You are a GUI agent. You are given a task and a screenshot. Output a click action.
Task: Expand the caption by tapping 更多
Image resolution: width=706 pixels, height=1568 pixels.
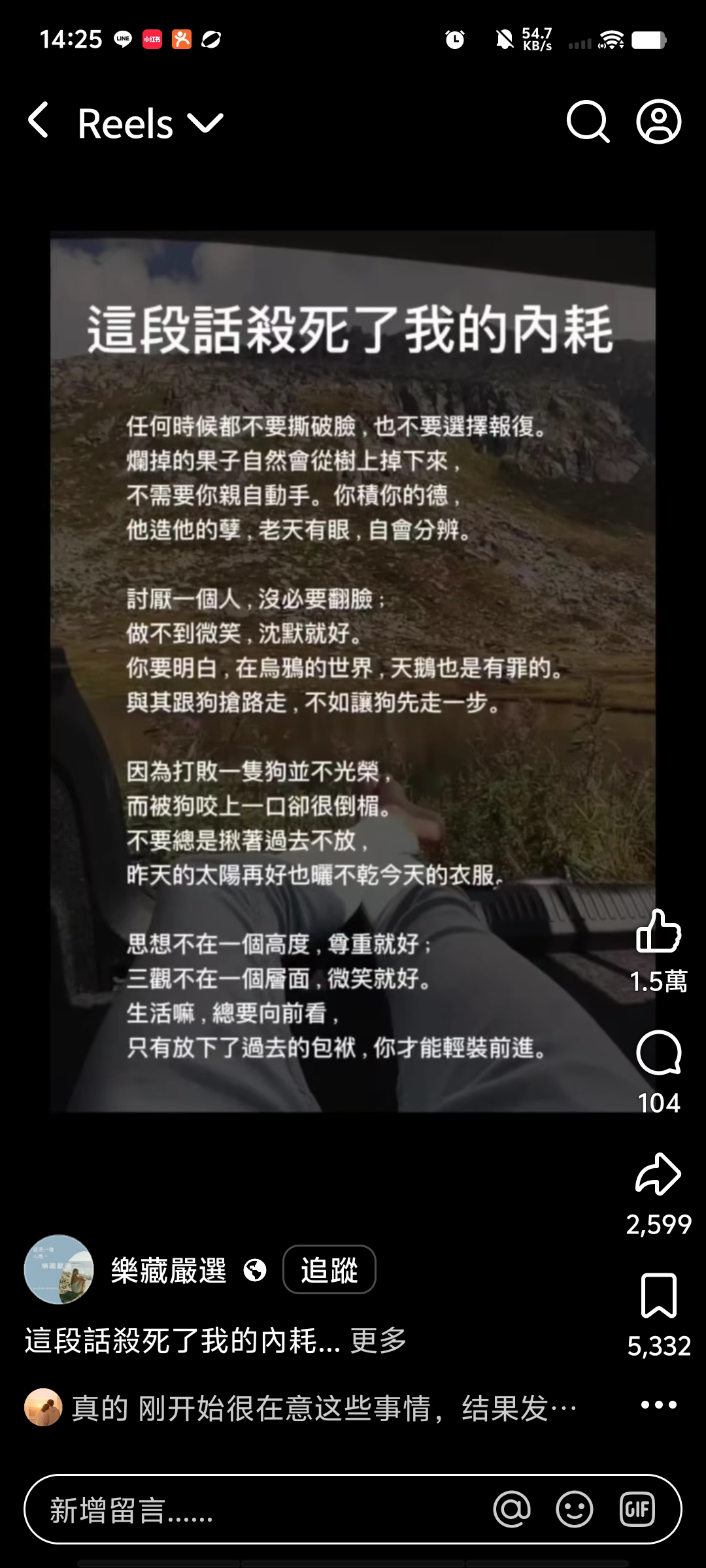click(378, 1341)
